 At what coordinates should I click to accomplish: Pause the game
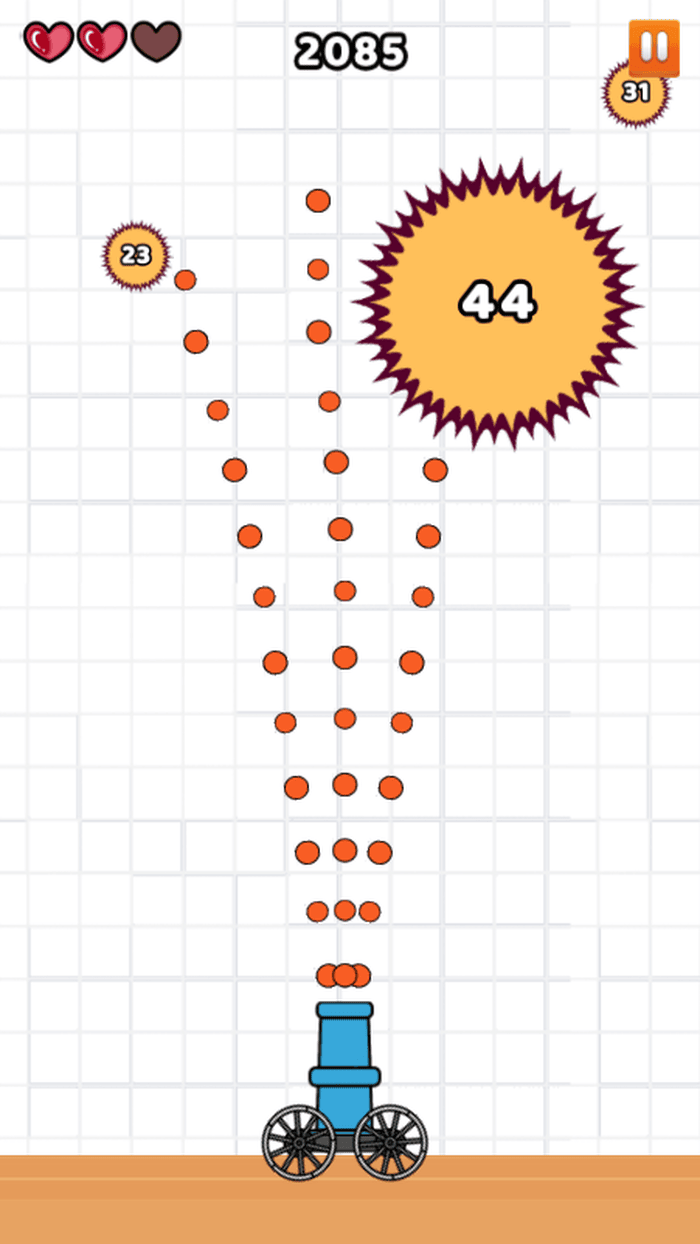[654, 47]
